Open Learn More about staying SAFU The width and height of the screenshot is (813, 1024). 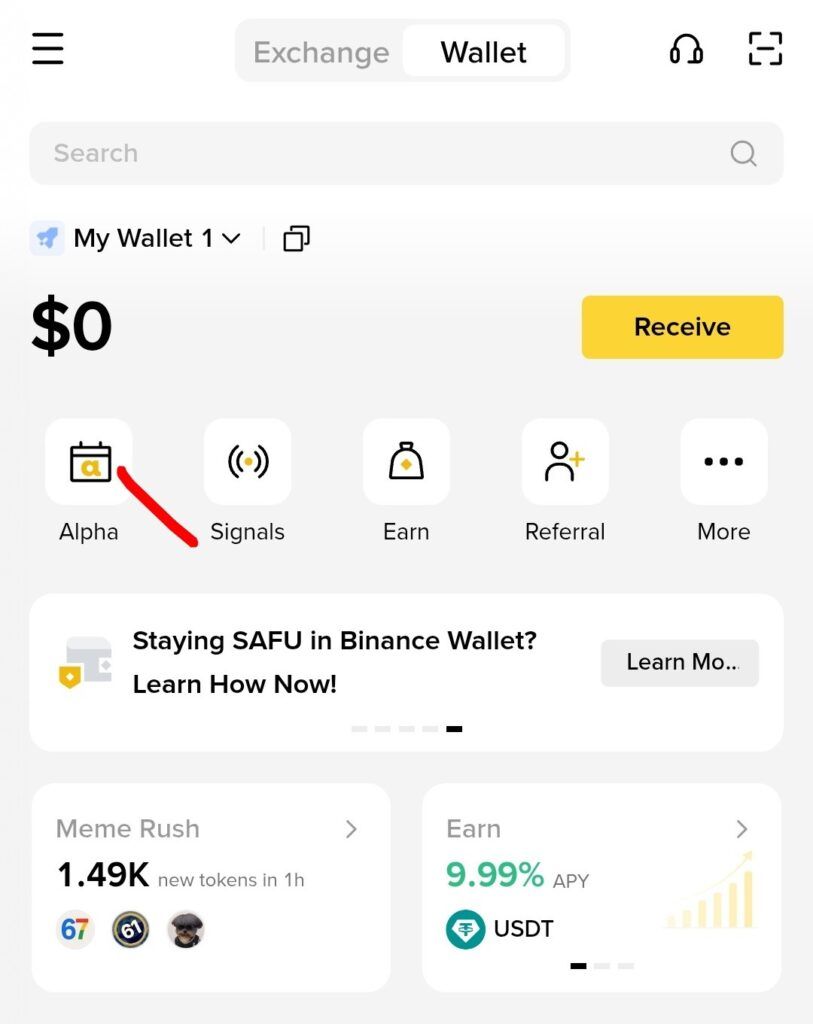(679, 662)
